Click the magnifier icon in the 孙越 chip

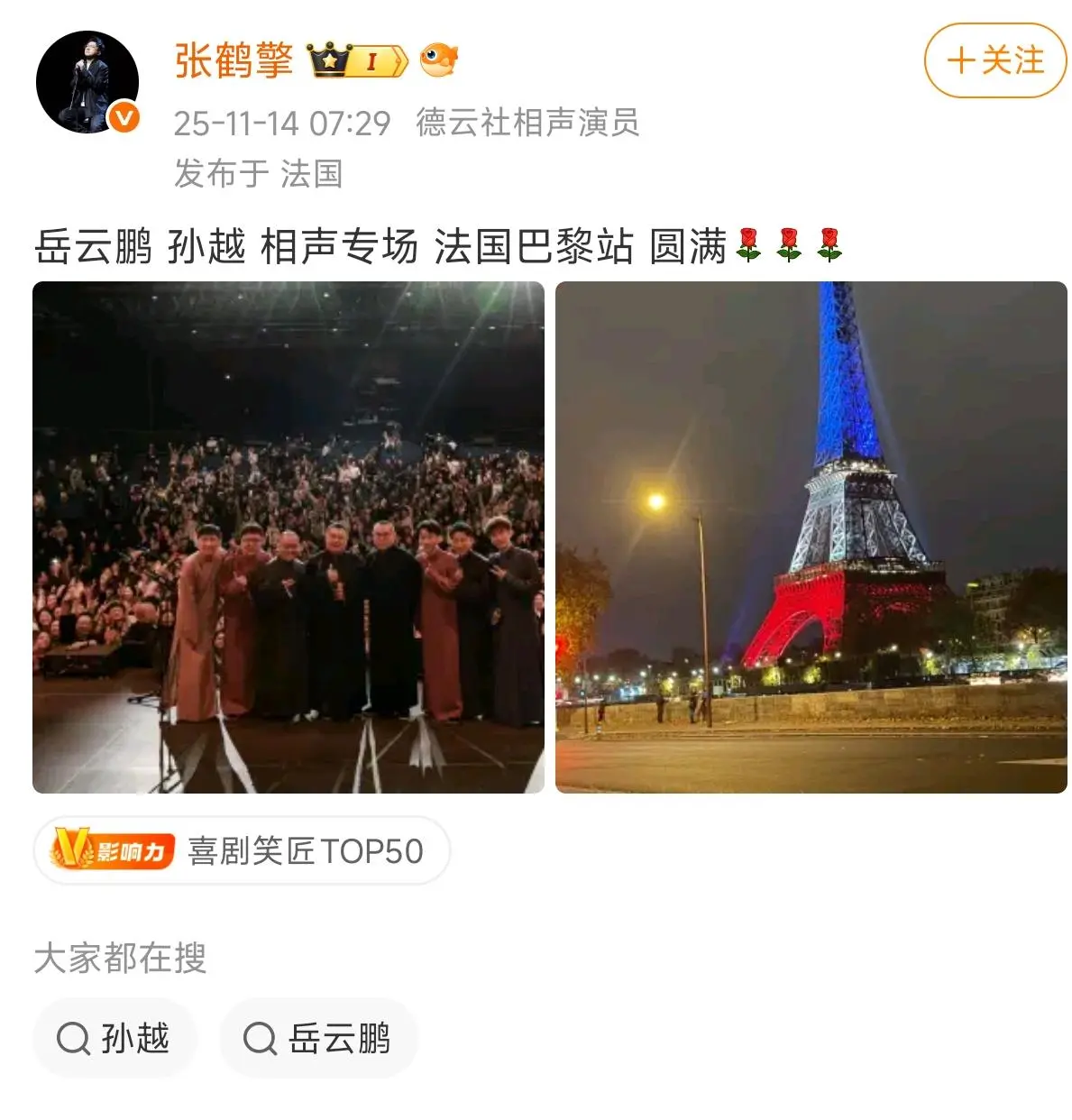tap(74, 1039)
